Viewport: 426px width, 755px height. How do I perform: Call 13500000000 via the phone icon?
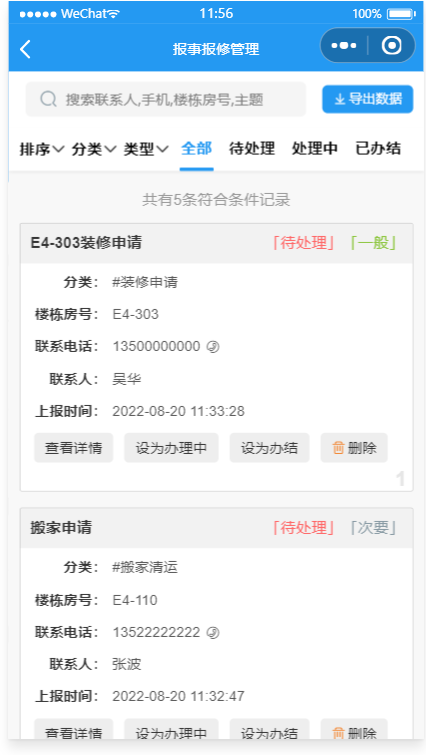click(x=213, y=347)
